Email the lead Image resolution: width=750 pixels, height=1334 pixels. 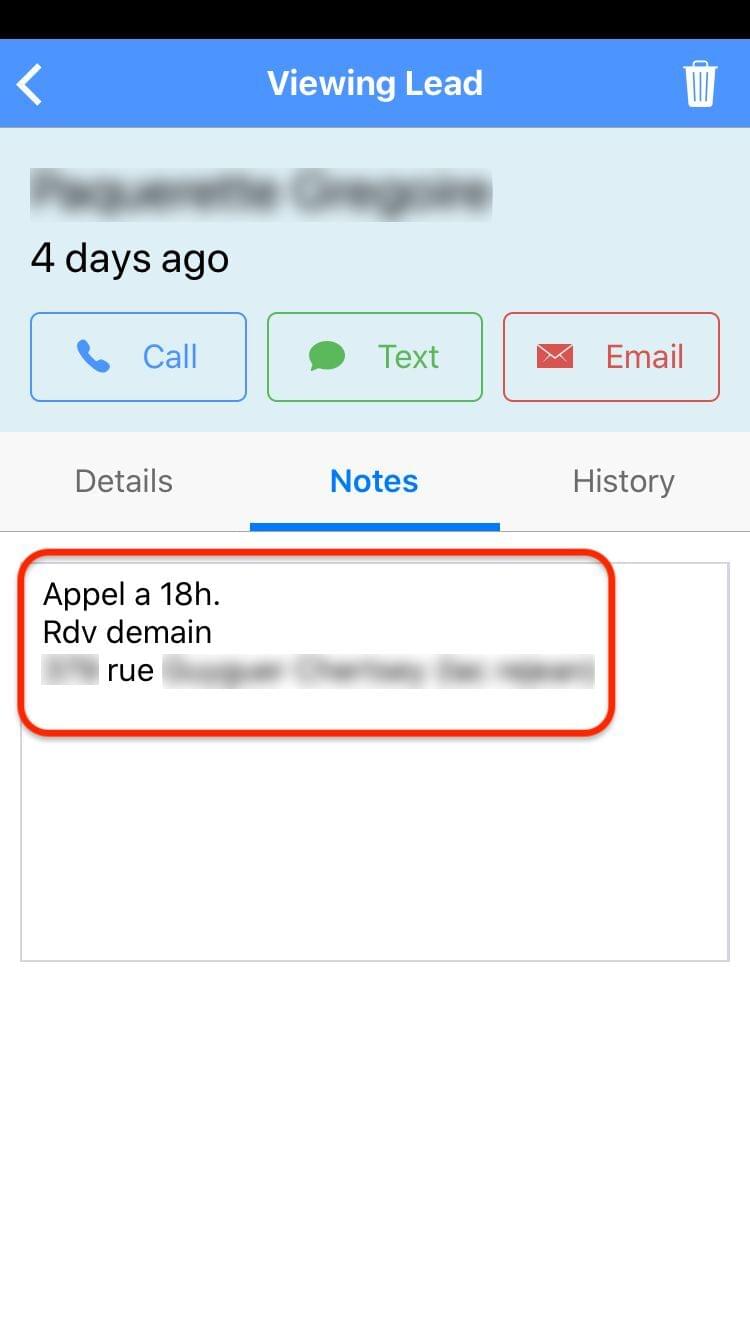tap(611, 357)
